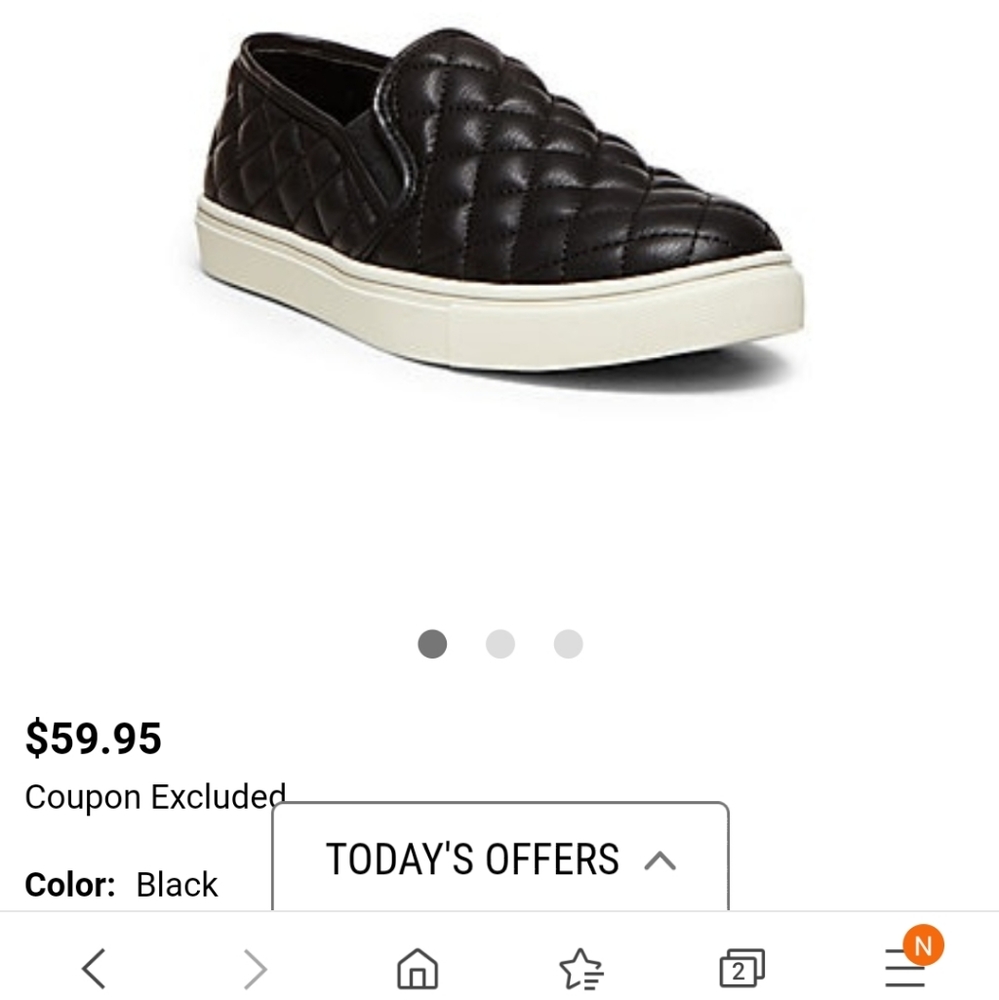Click the darkened active carousel position indicator
The height and width of the screenshot is (1000, 999).
click(432, 645)
